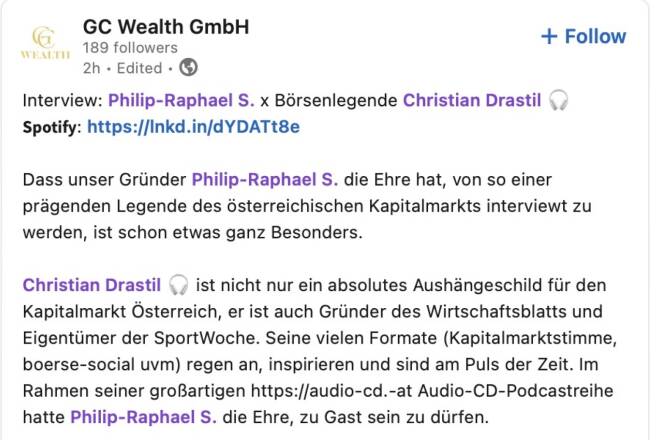The image size is (660, 440).
Task: Open GC Wealth GmbH company page
Action: (x=165, y=26)
